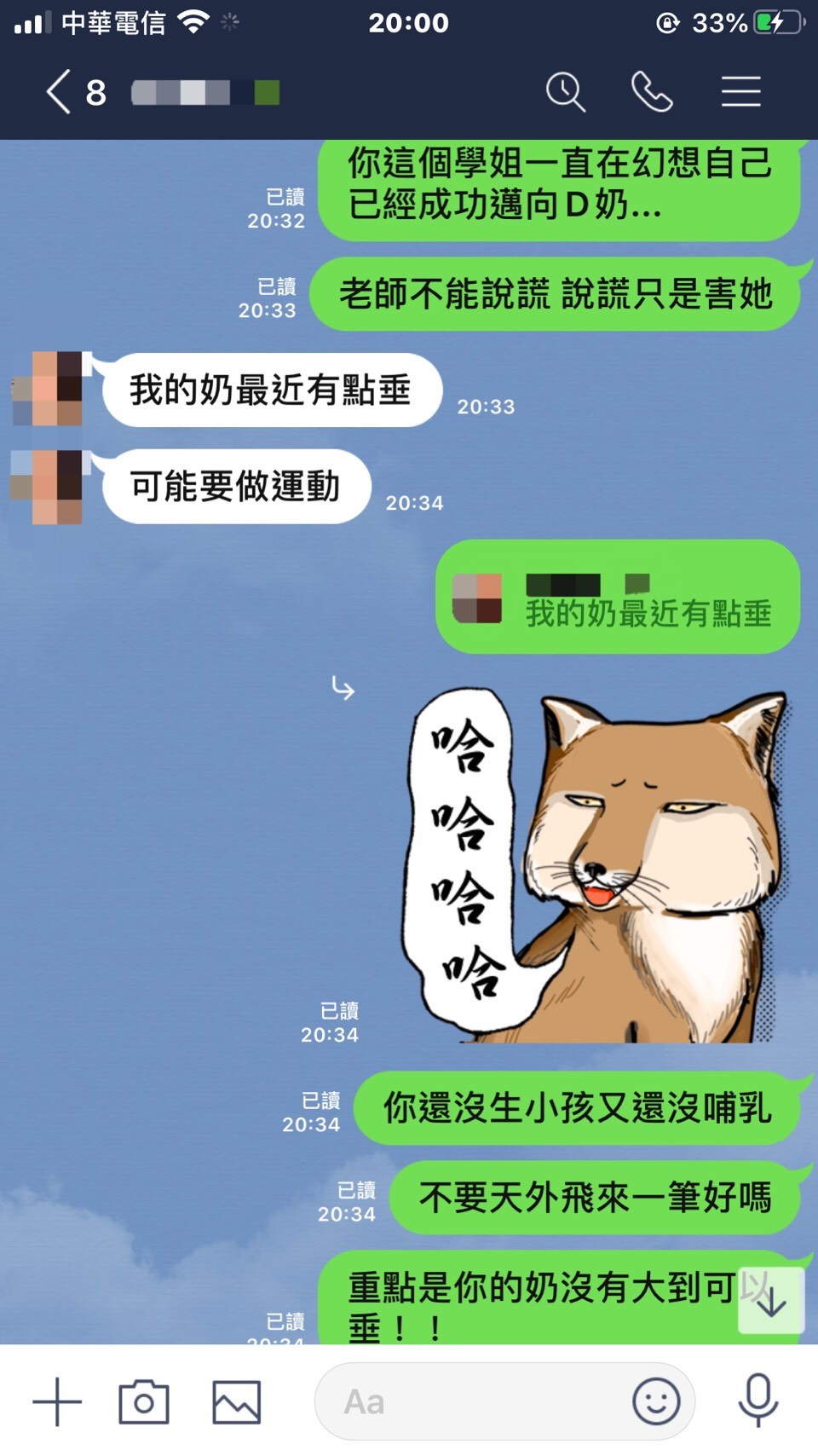Open the chat menu

(x=740, y=92)
